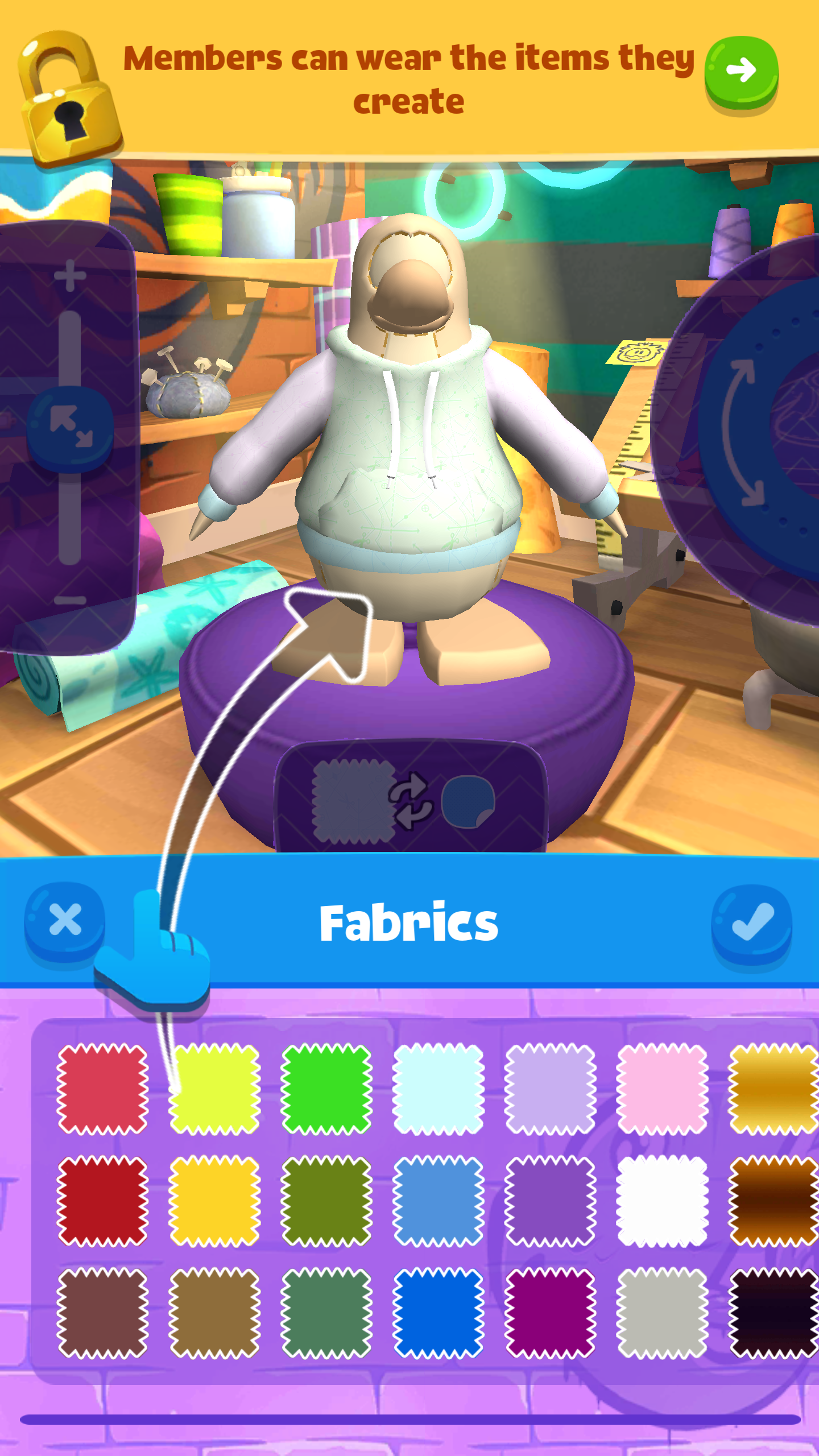
Task: Select the pale cyan fabric swatch
Action: pos(439,1089)
